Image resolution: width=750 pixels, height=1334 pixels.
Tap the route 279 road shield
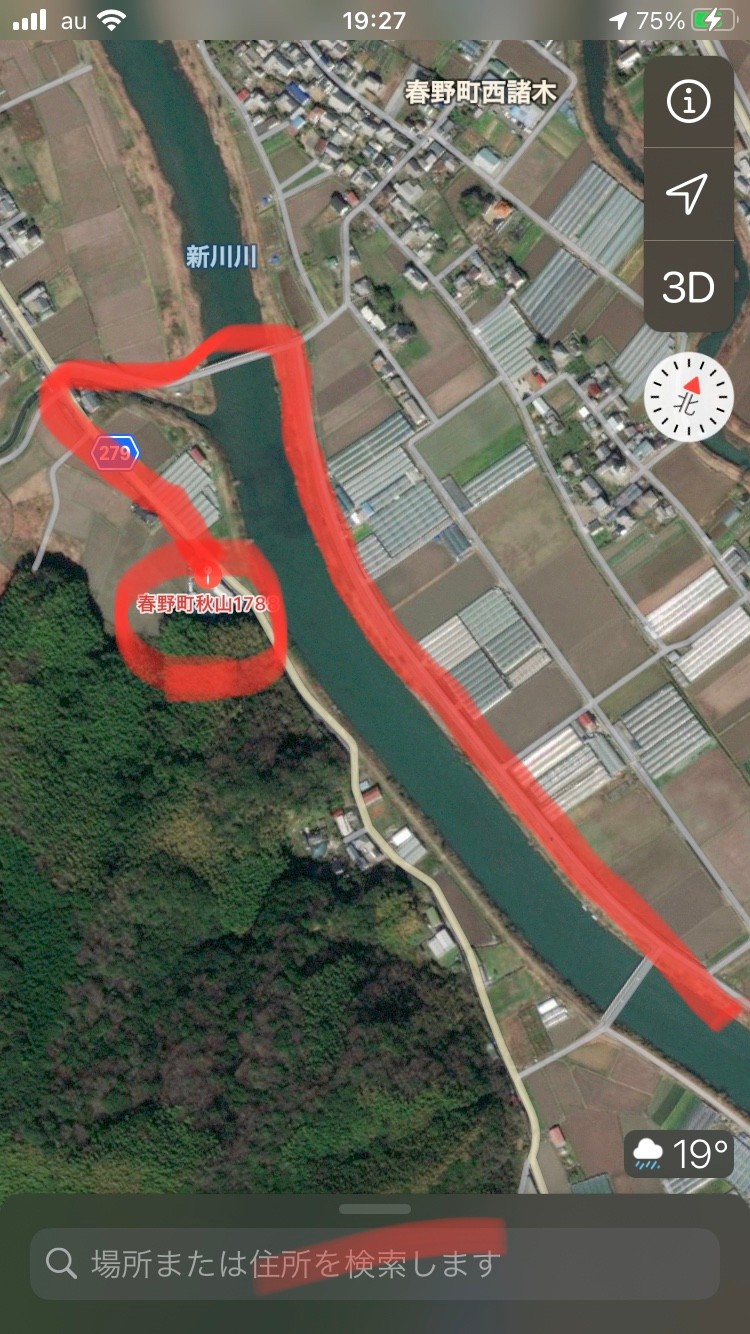[x=115, y=453]
